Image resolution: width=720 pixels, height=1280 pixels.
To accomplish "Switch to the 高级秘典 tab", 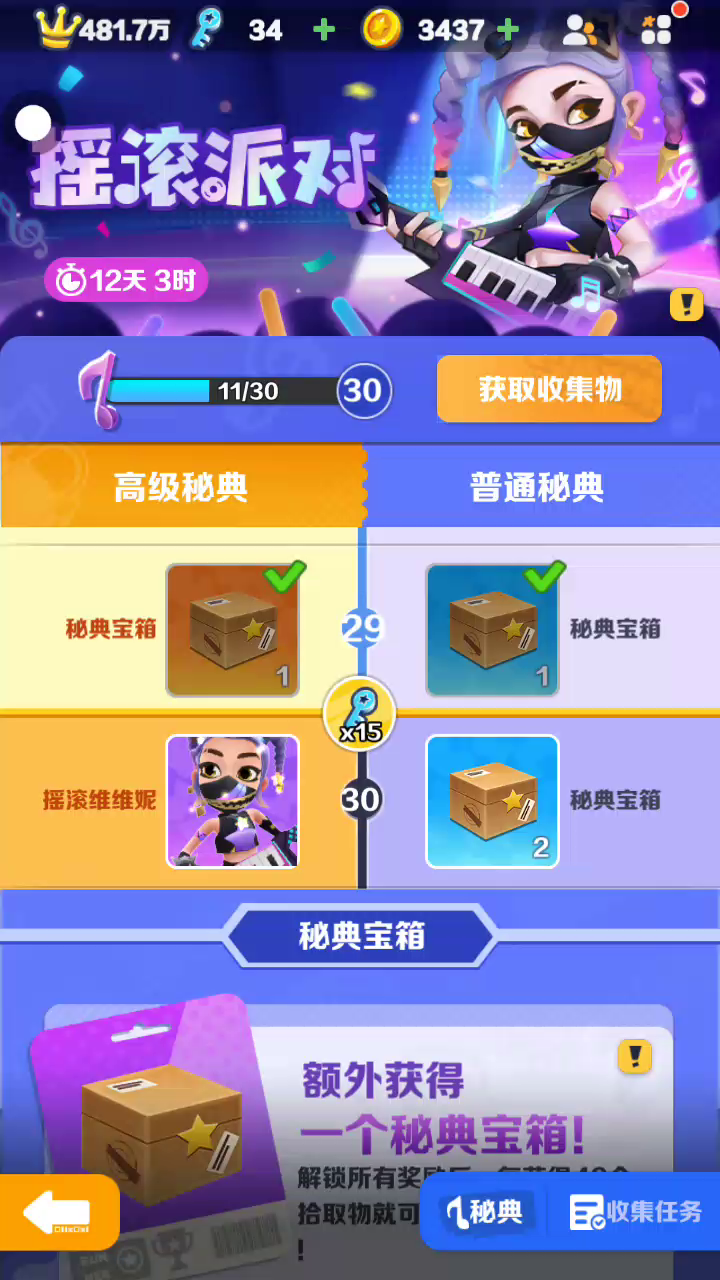I will coord(181,487).
